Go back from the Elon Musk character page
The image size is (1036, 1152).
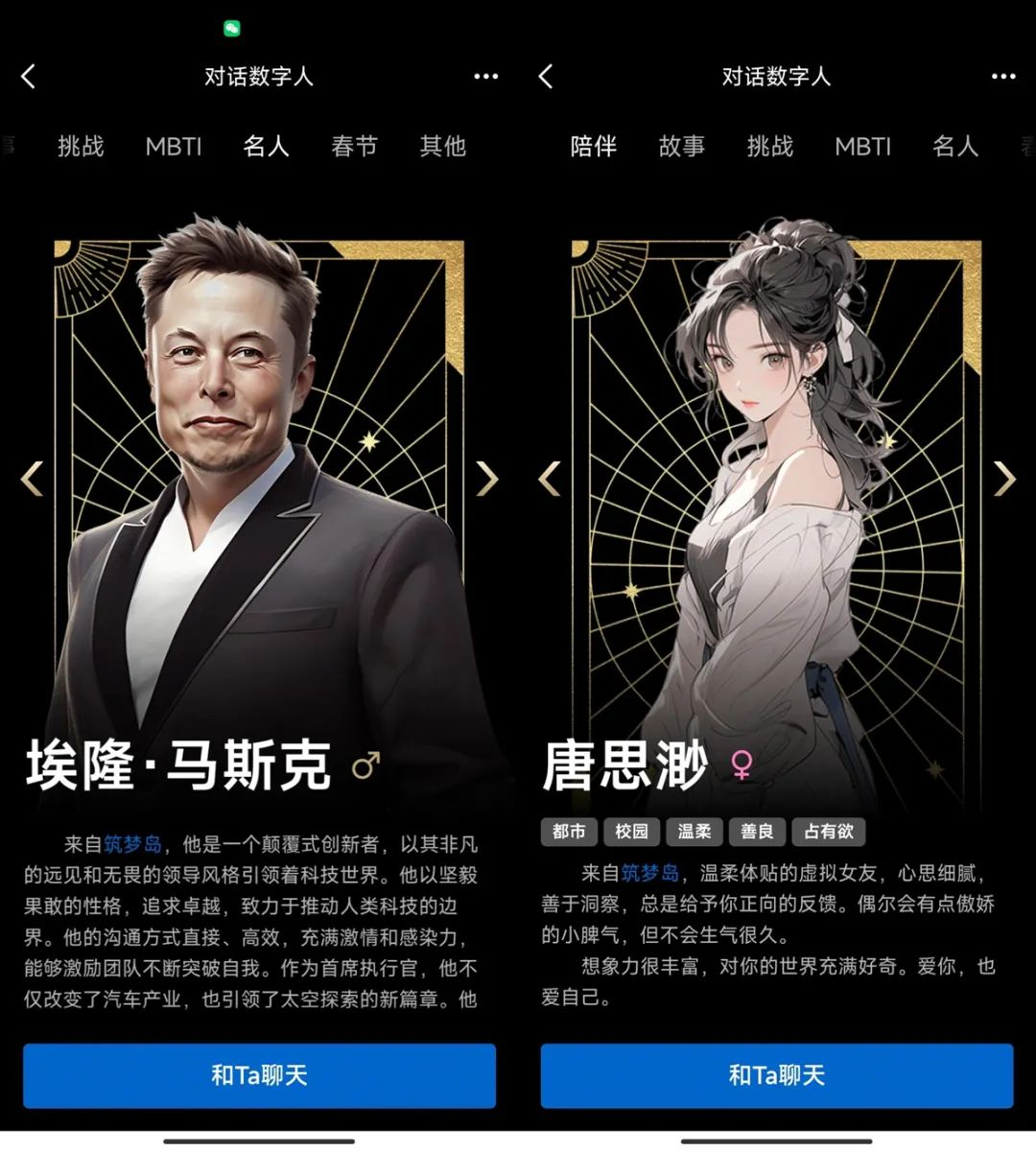click(x=29, y=77)
